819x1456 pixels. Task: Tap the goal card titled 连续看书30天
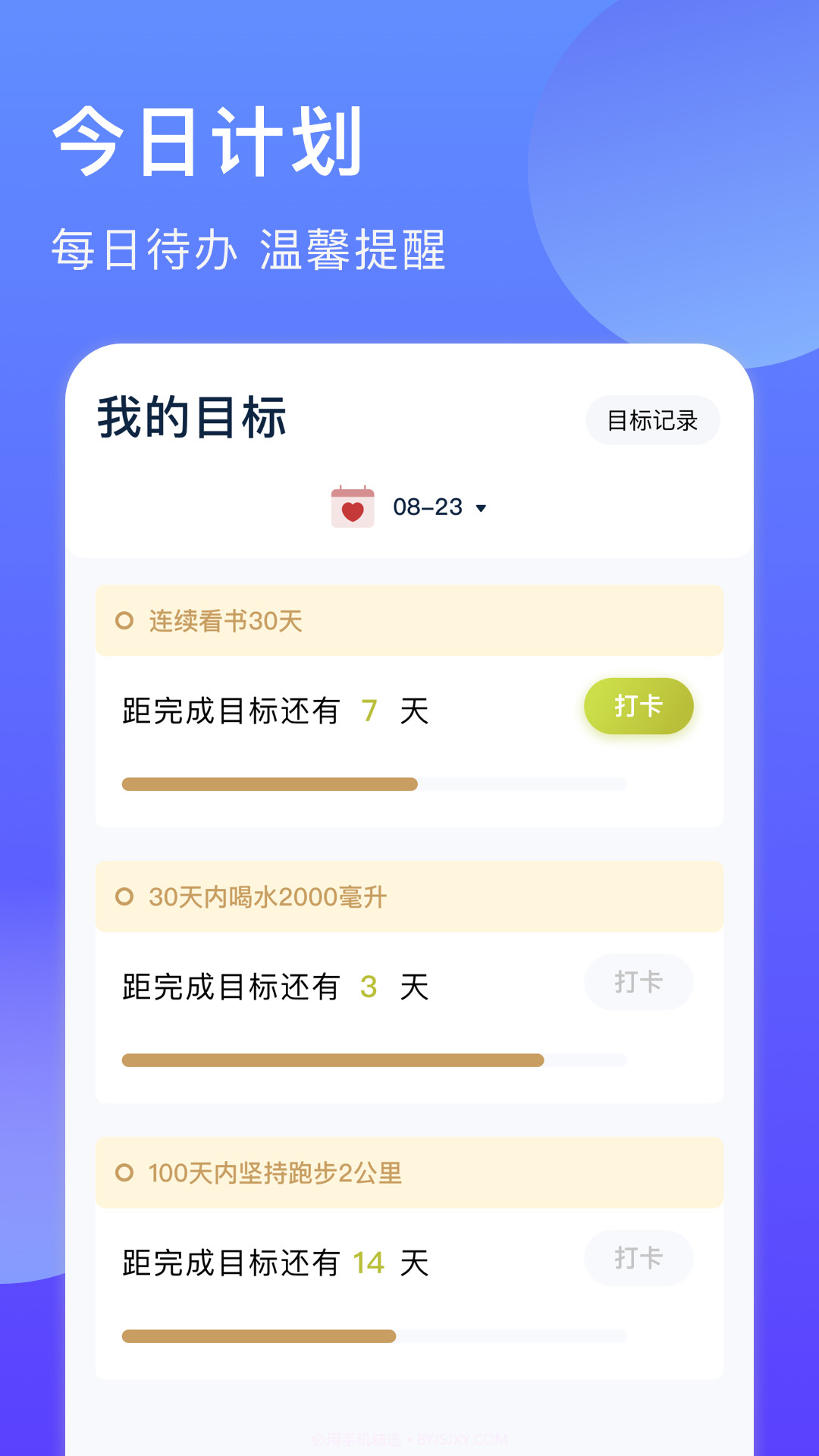(409, 705)
